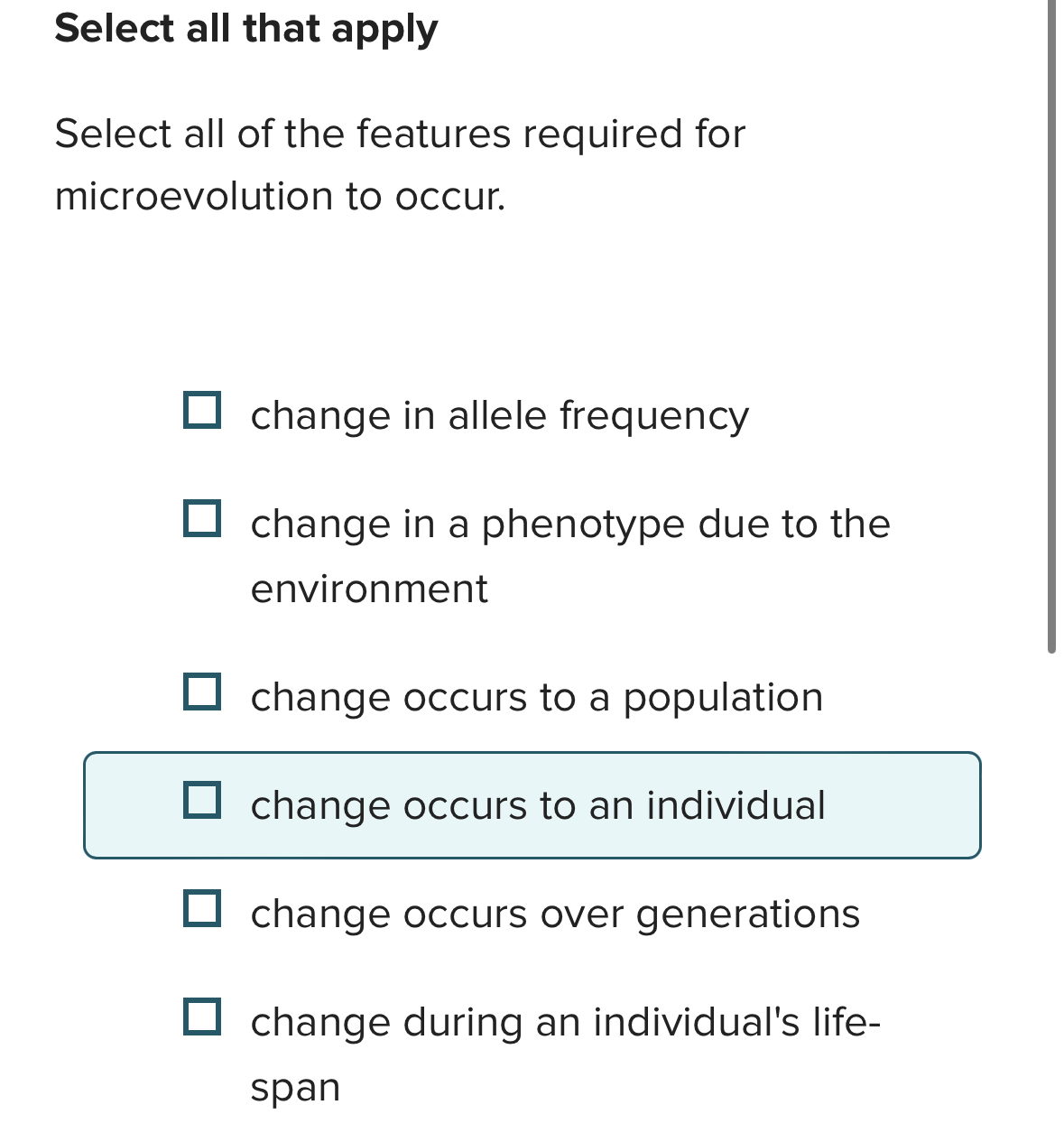Screen dimensions: 1064x1142
Task: Check the 'change occurs over generations' checkbox
Action: (203, 912)
